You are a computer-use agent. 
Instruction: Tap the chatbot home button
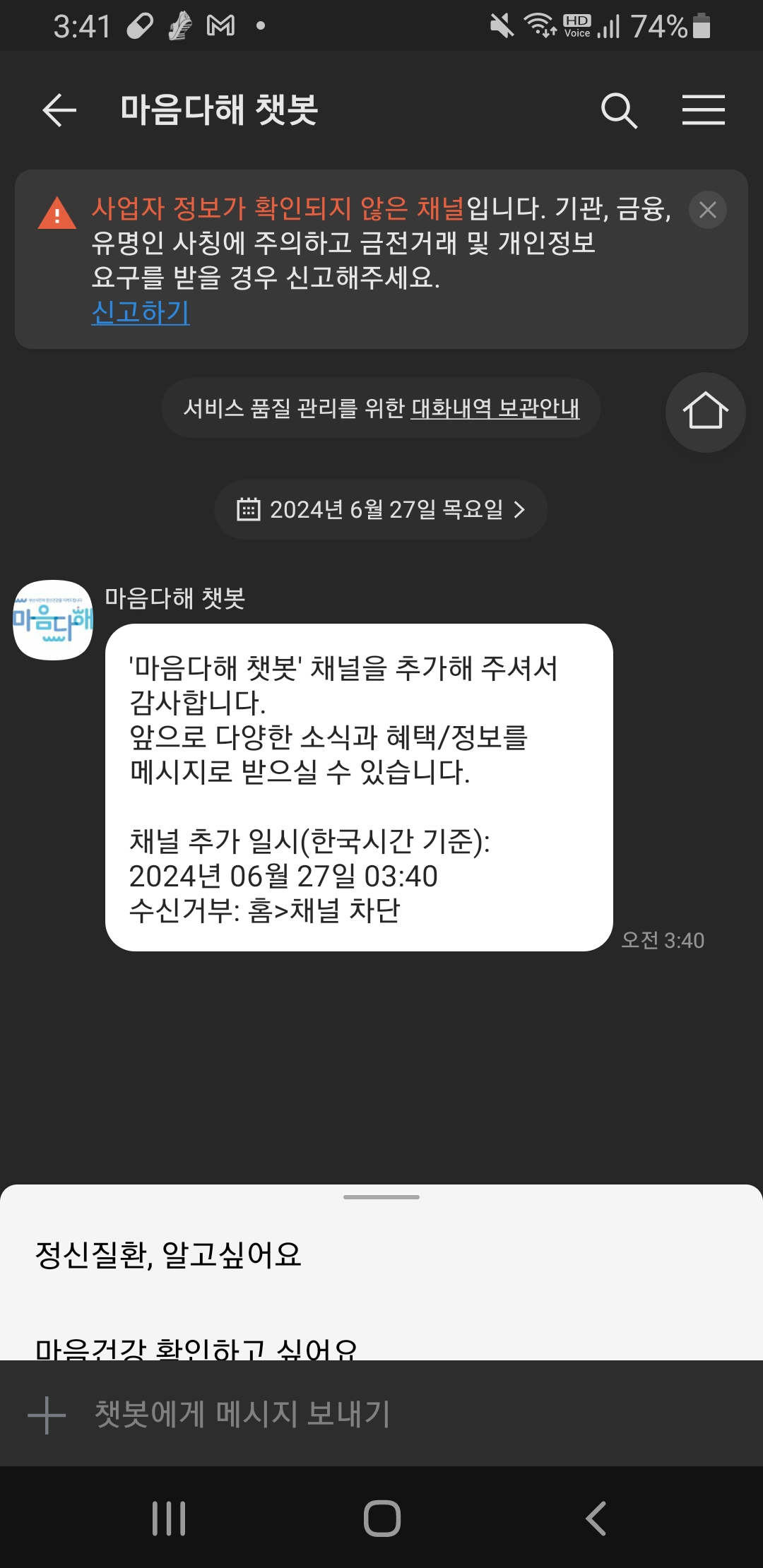tap(705, 412)
